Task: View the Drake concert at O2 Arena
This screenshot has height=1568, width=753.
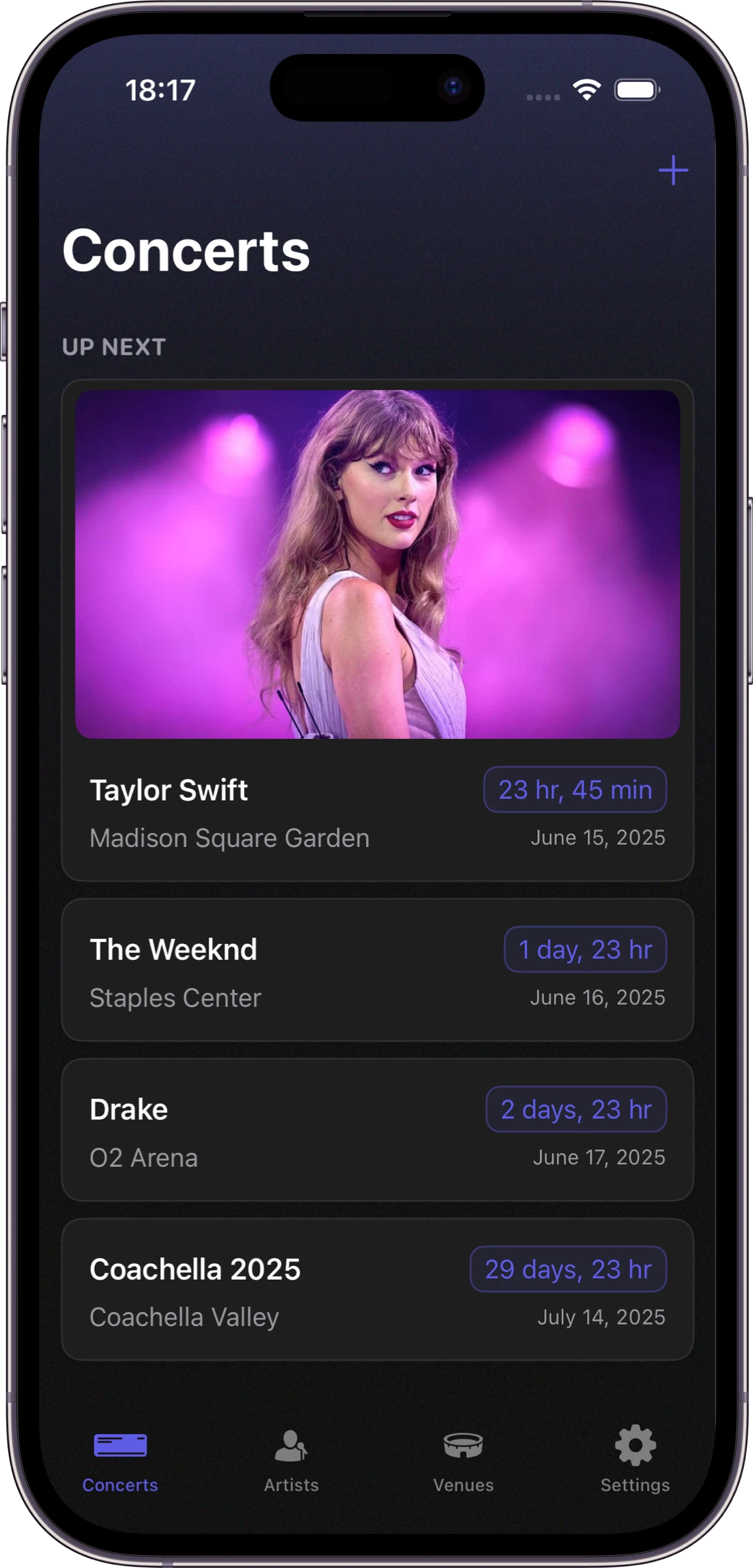Action: (x=377, y=1130)
